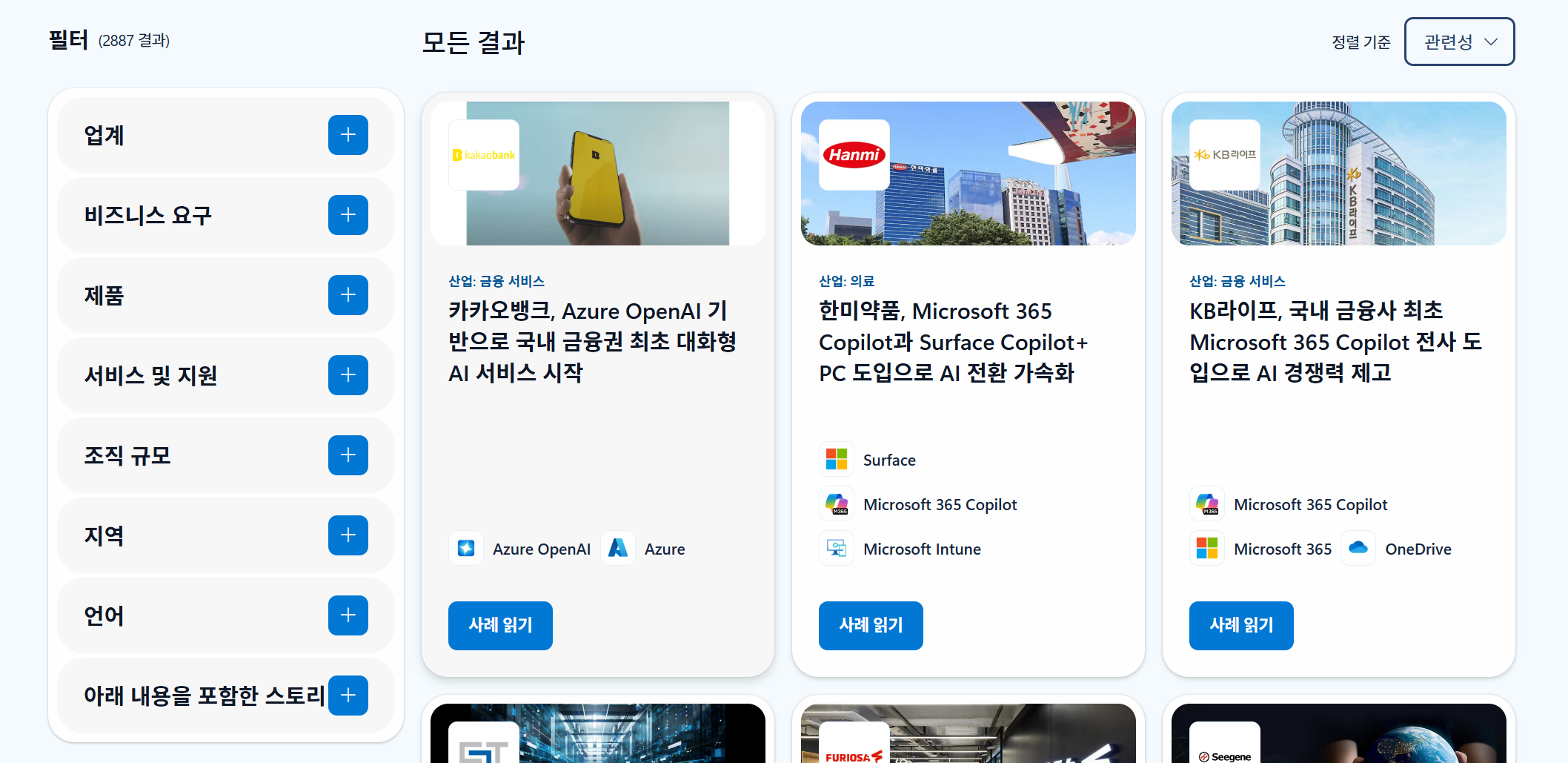This screenshot has width=1568, height=763.
Task: Expand the 비즈니스 요구 filter
Action: coord(348,215)
